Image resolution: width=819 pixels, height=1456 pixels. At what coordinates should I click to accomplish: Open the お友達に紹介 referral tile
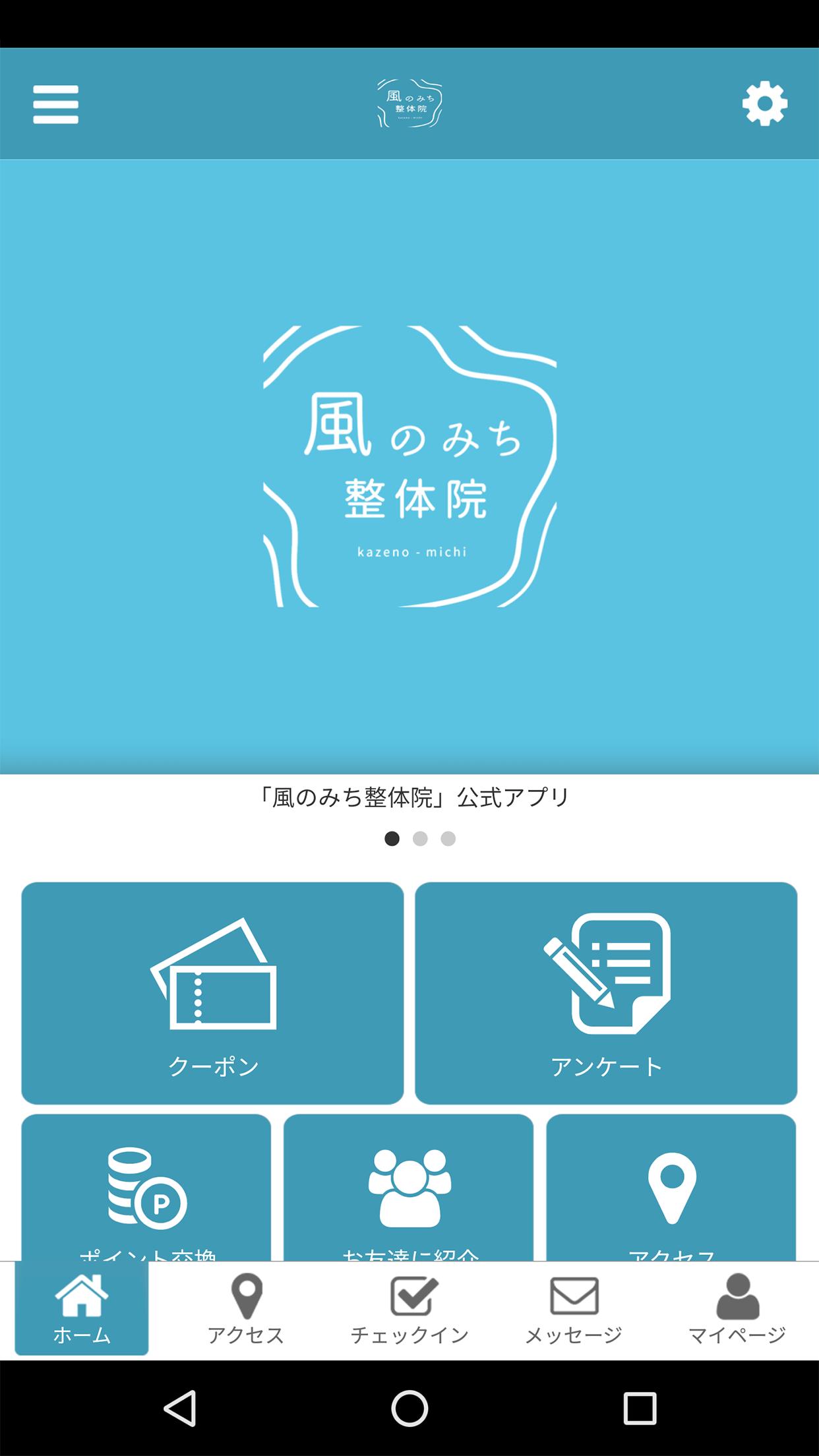pyautogui.click(x=409, y=1187)
